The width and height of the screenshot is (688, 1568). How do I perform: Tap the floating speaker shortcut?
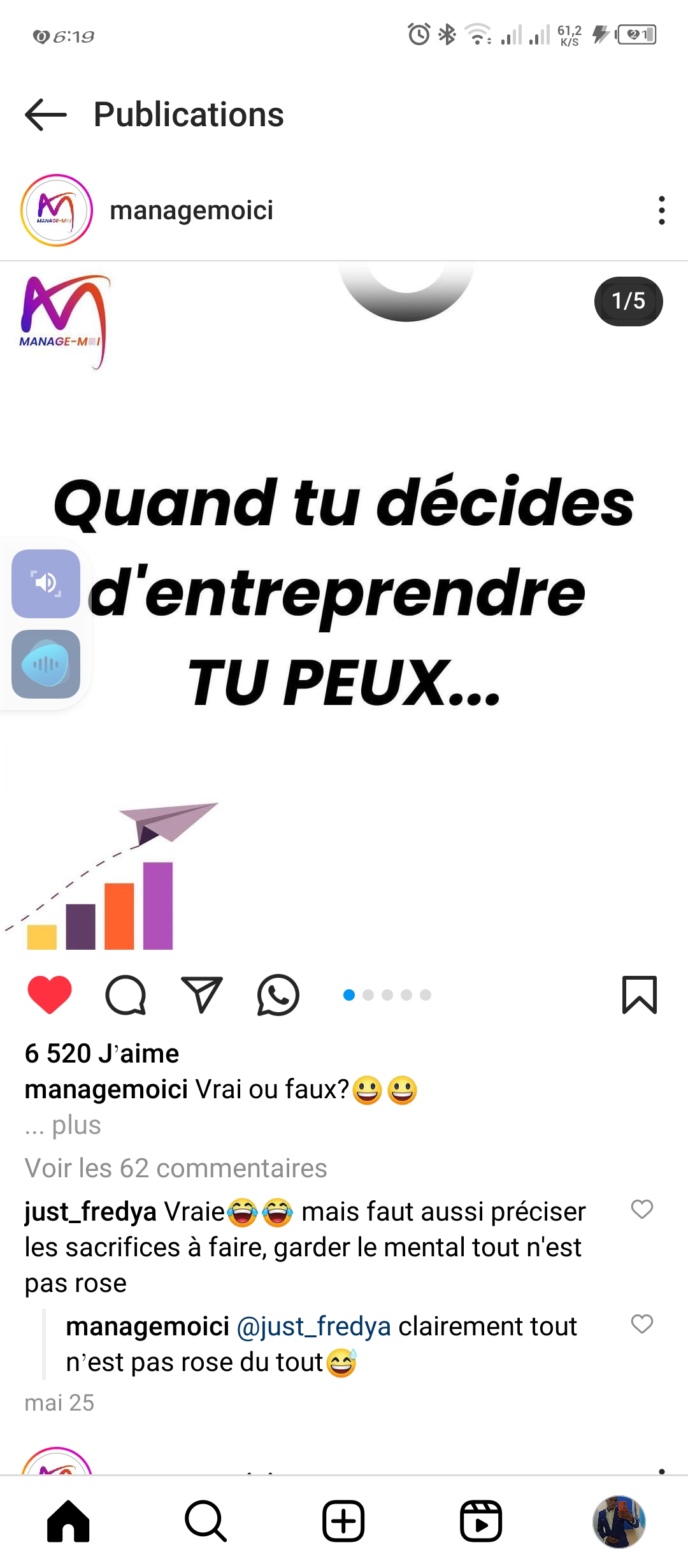coord(46,583)
